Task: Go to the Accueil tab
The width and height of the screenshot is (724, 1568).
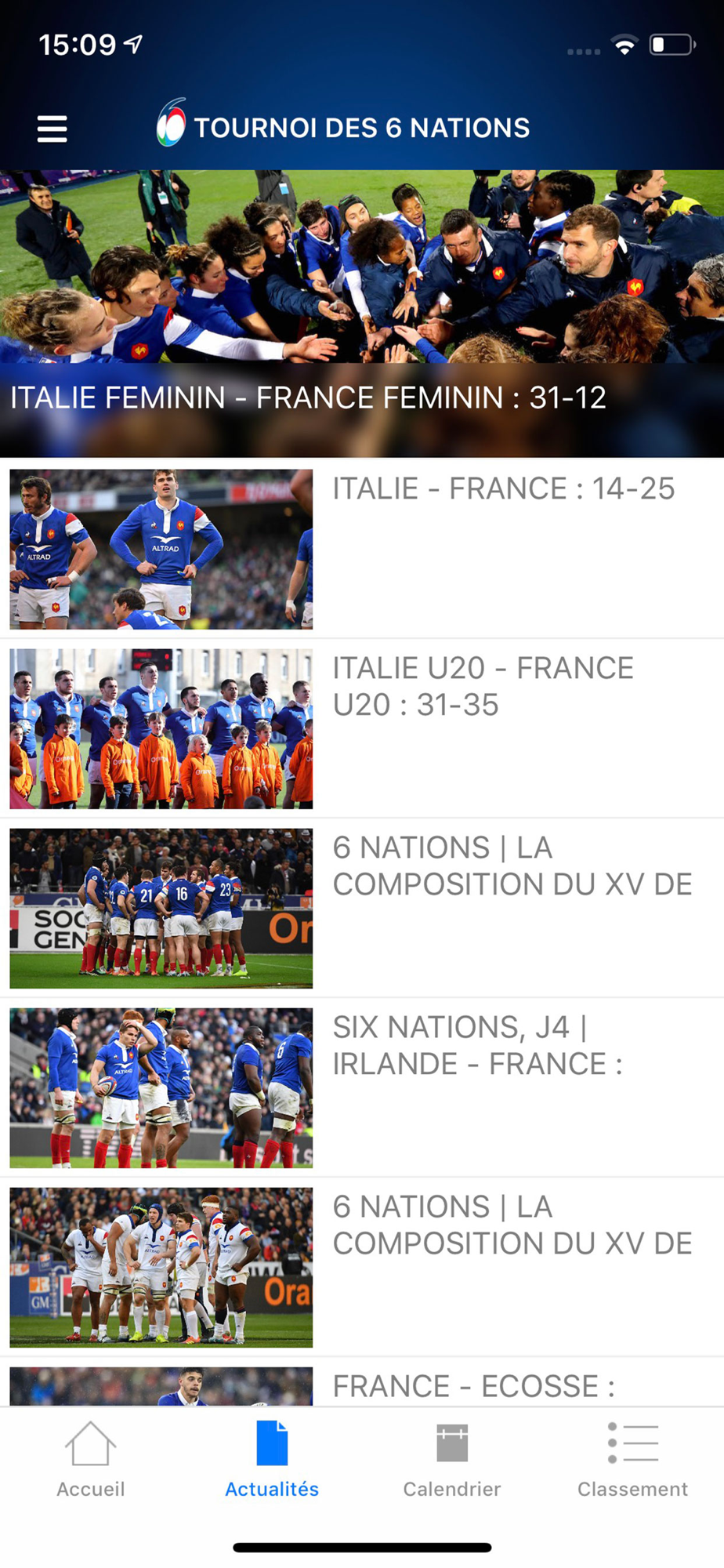Action: (x=90, y=1460)
